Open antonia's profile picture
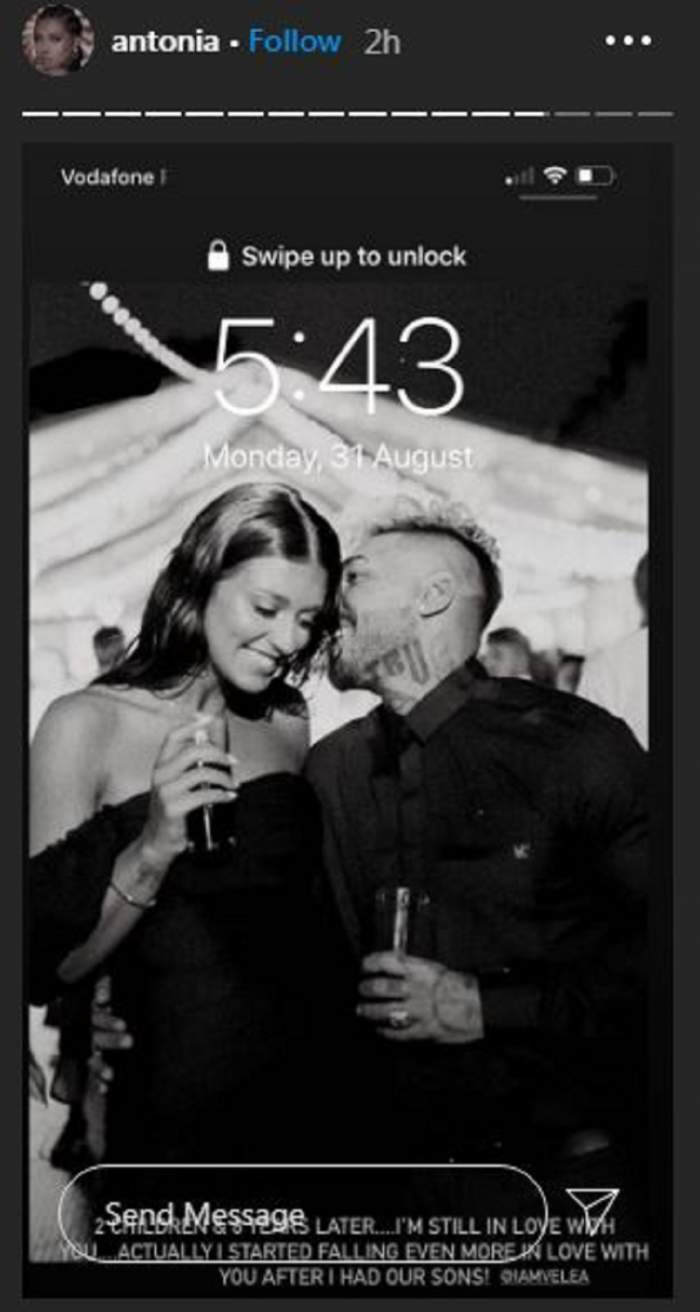This screenshot has height=1312, width=700. point(58,41)
